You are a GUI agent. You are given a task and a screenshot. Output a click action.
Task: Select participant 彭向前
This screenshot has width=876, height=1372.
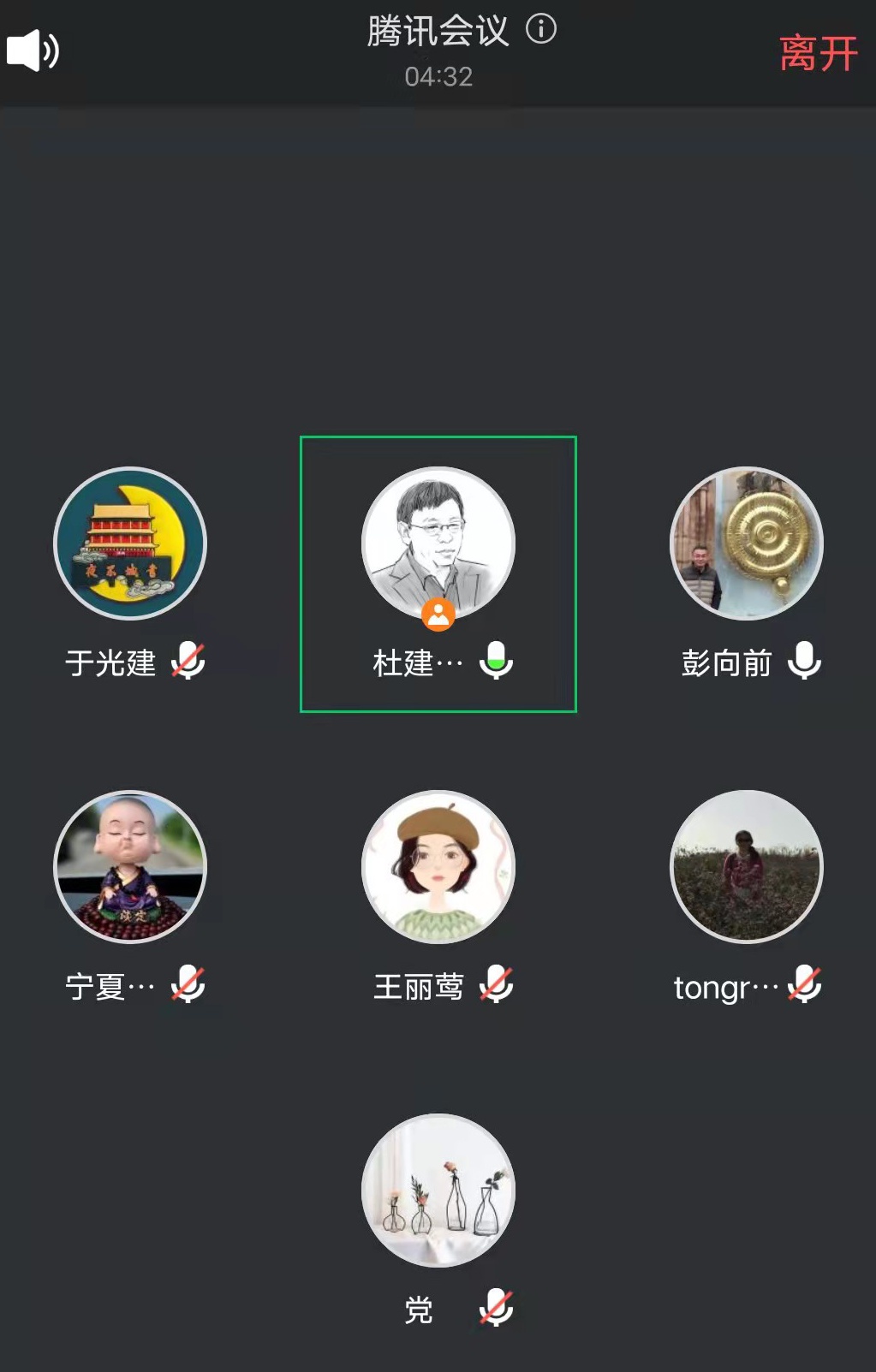(747, 543)
